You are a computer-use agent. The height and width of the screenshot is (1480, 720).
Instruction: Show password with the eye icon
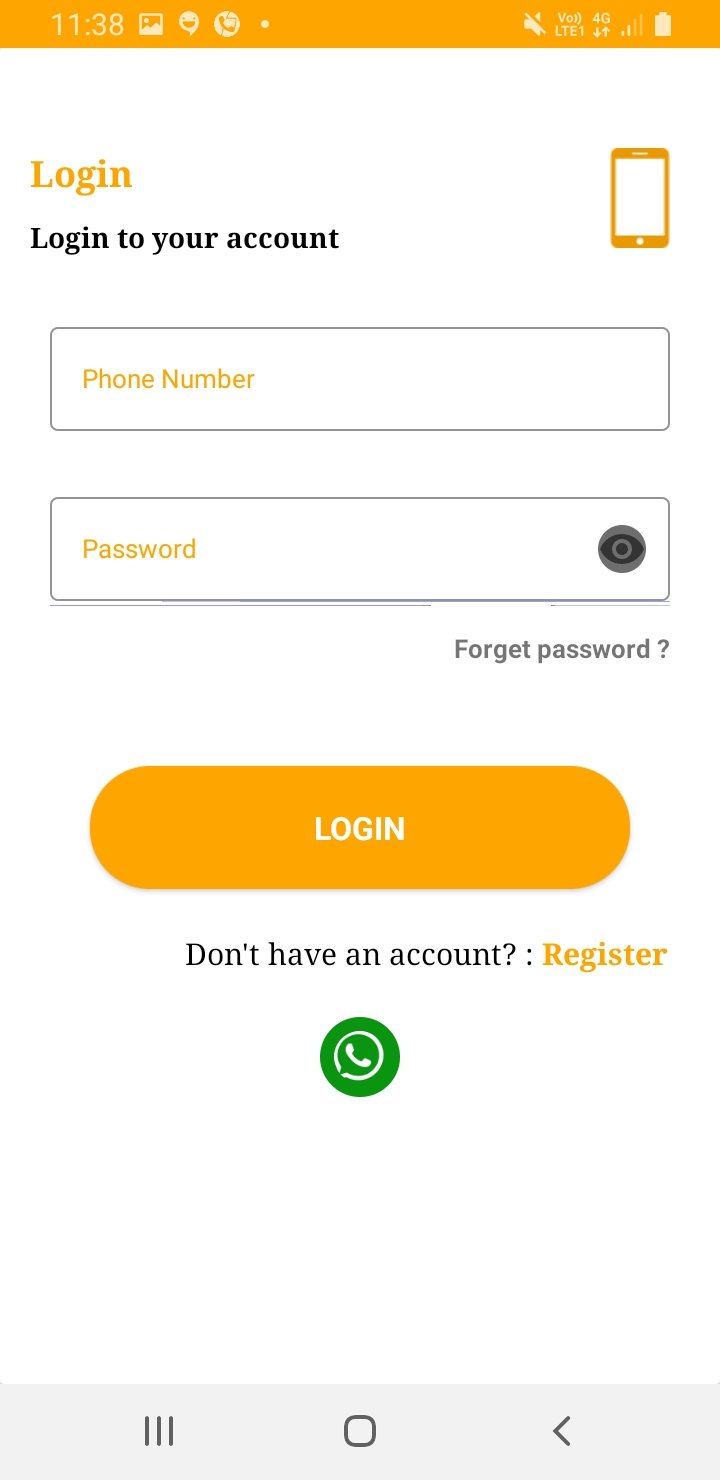622,549
